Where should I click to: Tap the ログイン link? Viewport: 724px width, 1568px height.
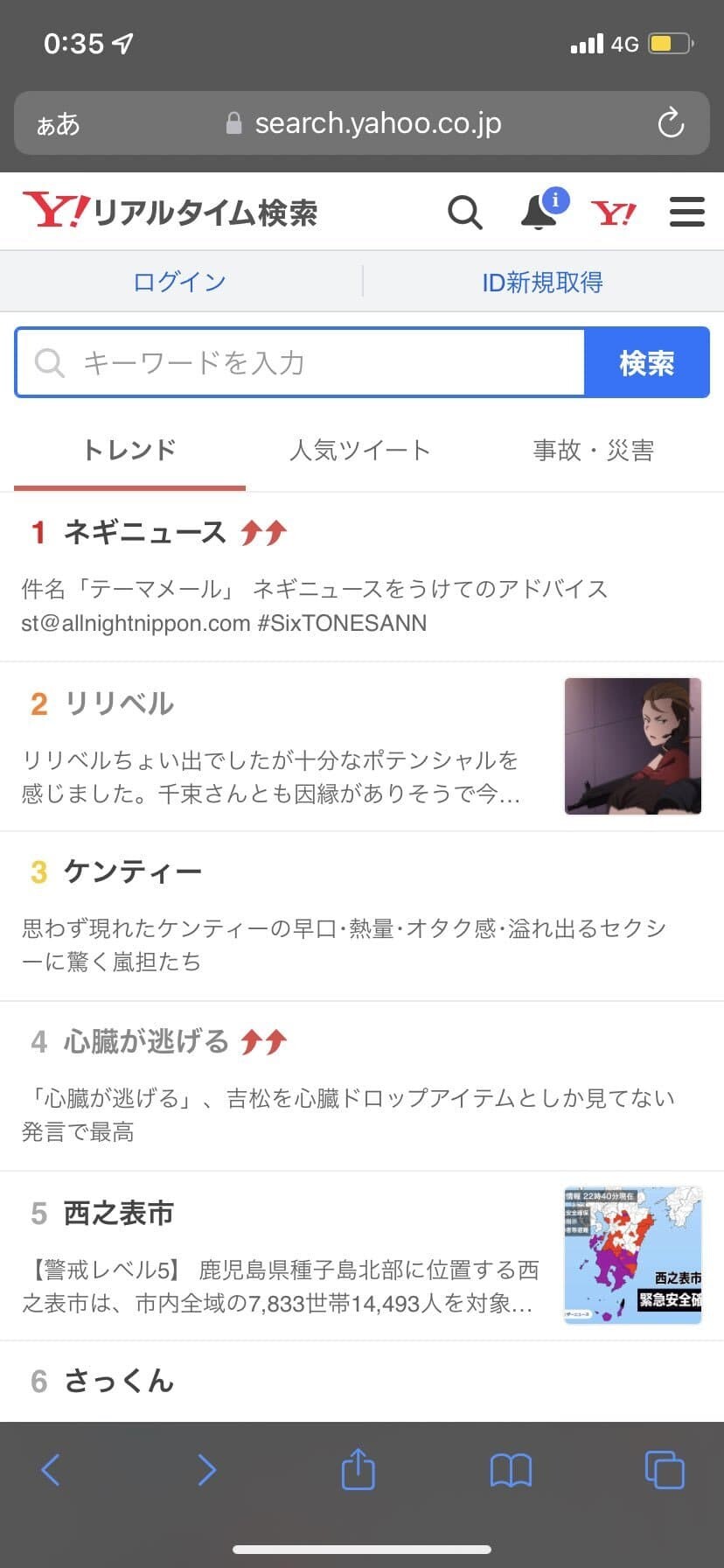(180, 282)
